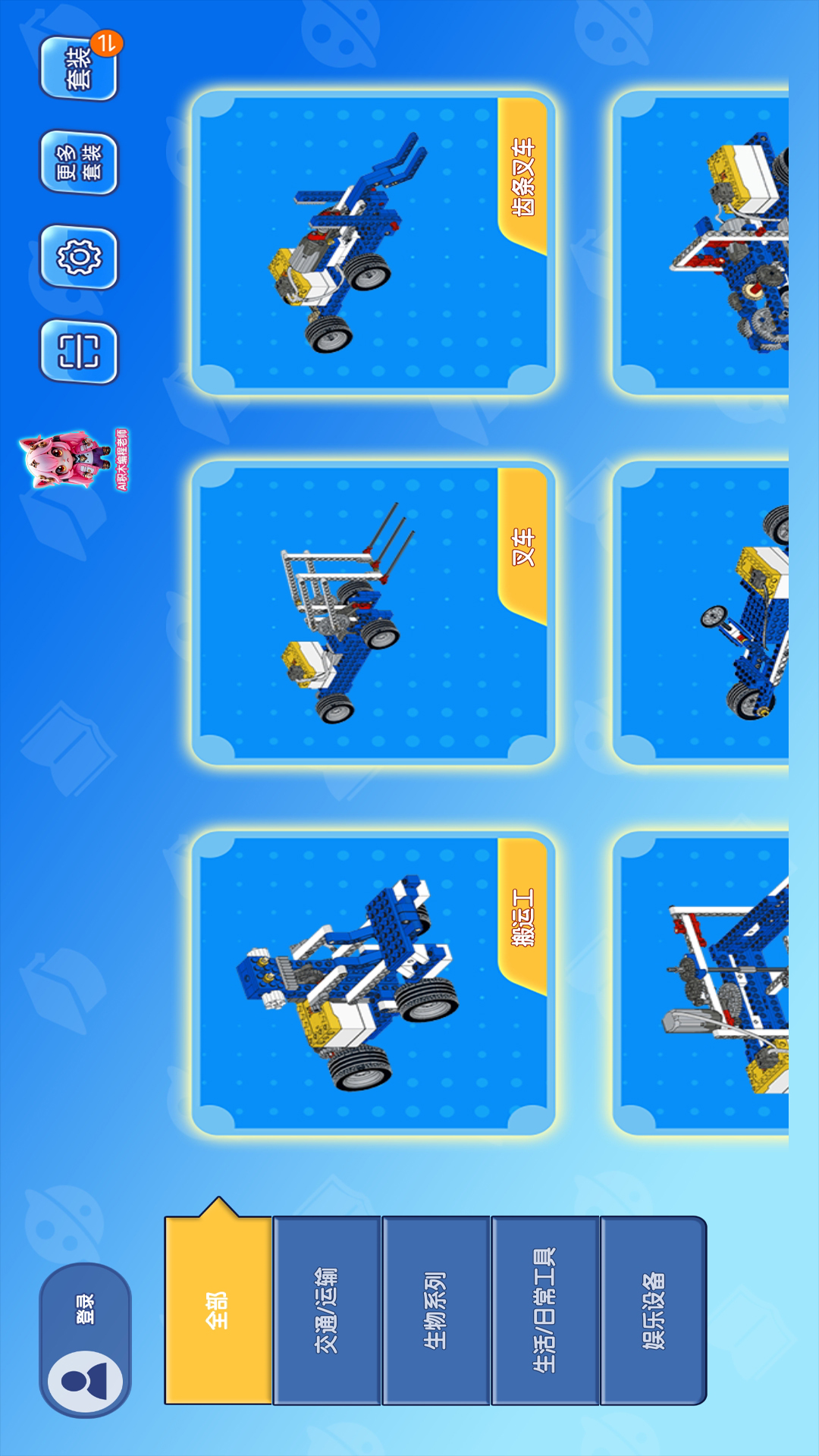Open 更多套装 more kits
Viewport: 819px width, 1456px height.
pos(79,162)
